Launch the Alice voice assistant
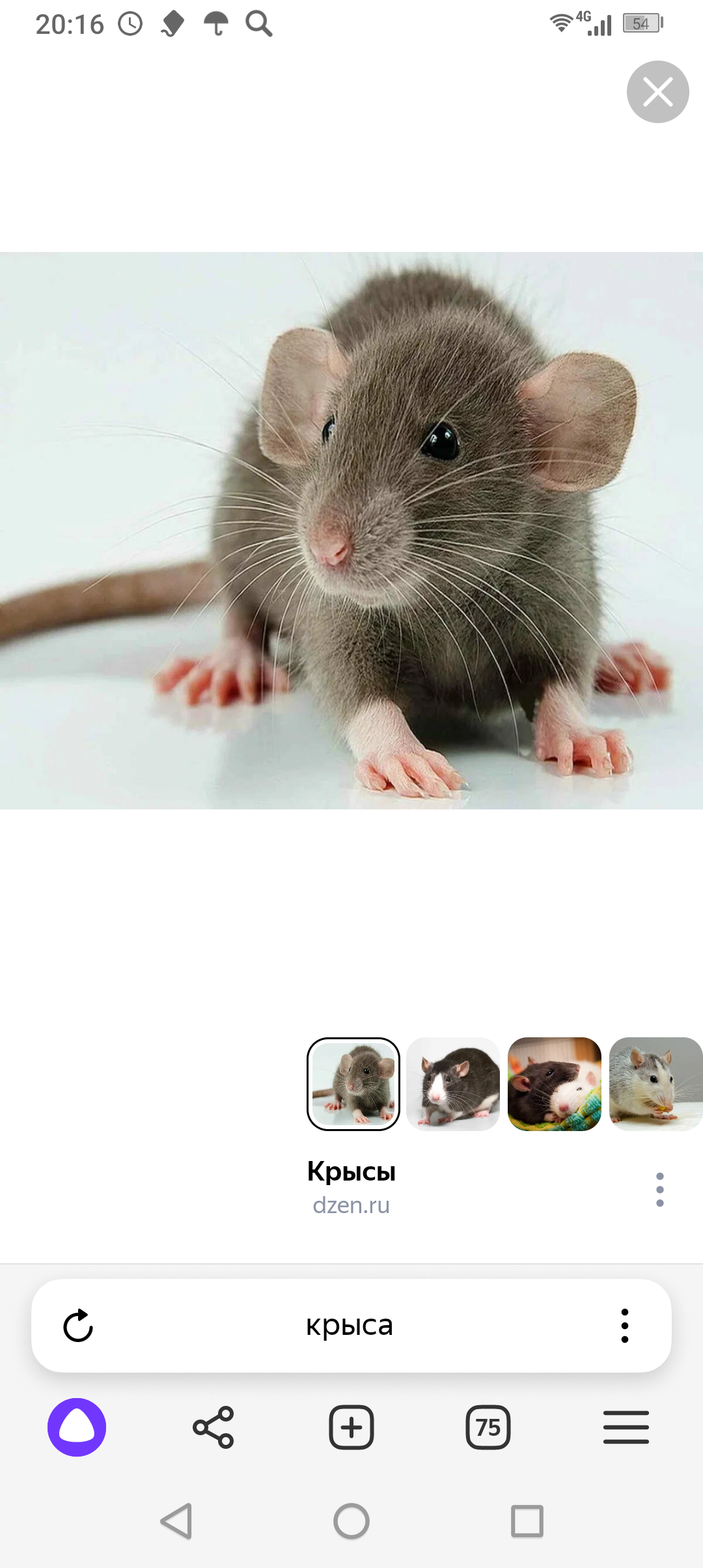703x1568 pixels. pyautogui.click(x=77, y=1427)
